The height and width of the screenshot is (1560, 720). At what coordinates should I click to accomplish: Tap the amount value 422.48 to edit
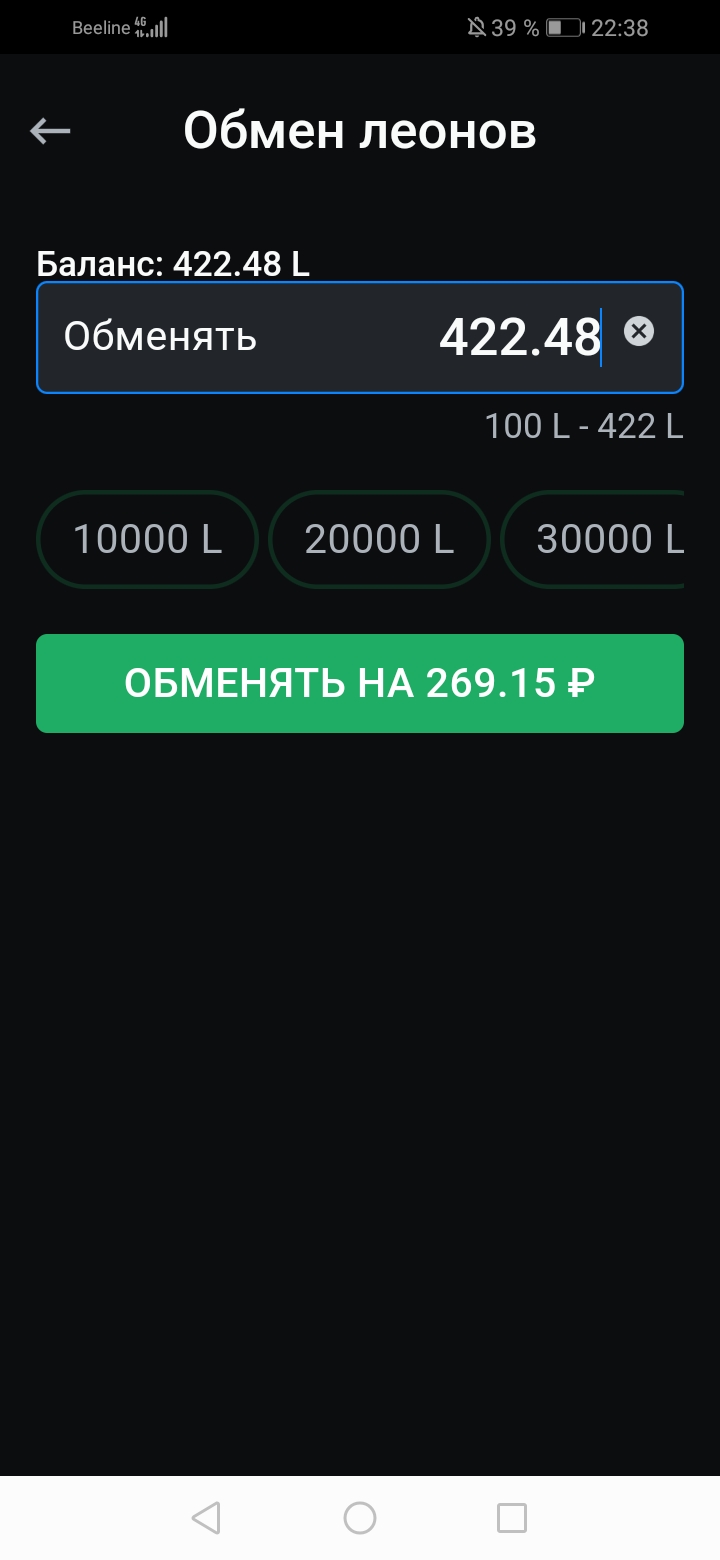pyautogui.click(x=518, y=334)
